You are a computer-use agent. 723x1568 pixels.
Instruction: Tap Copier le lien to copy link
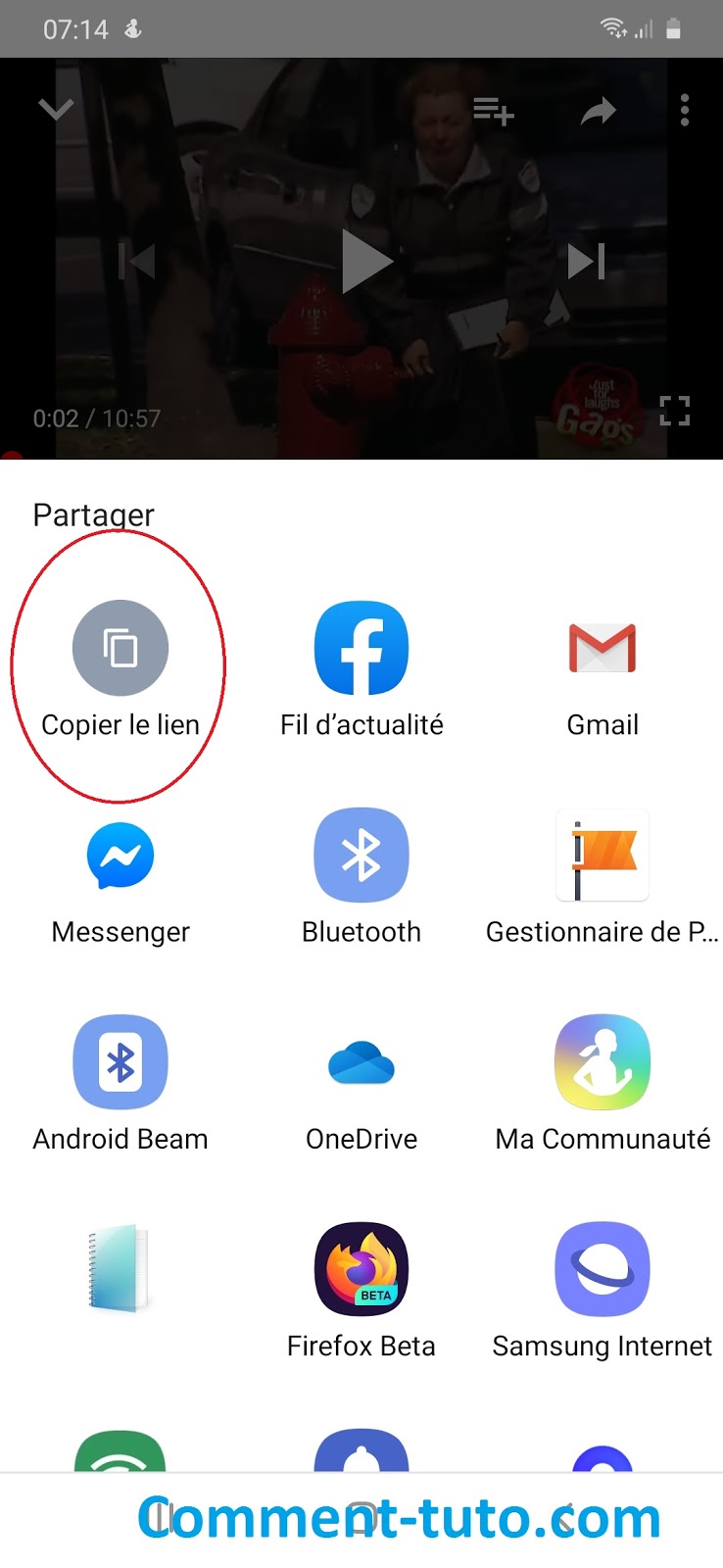coord(120,647)
